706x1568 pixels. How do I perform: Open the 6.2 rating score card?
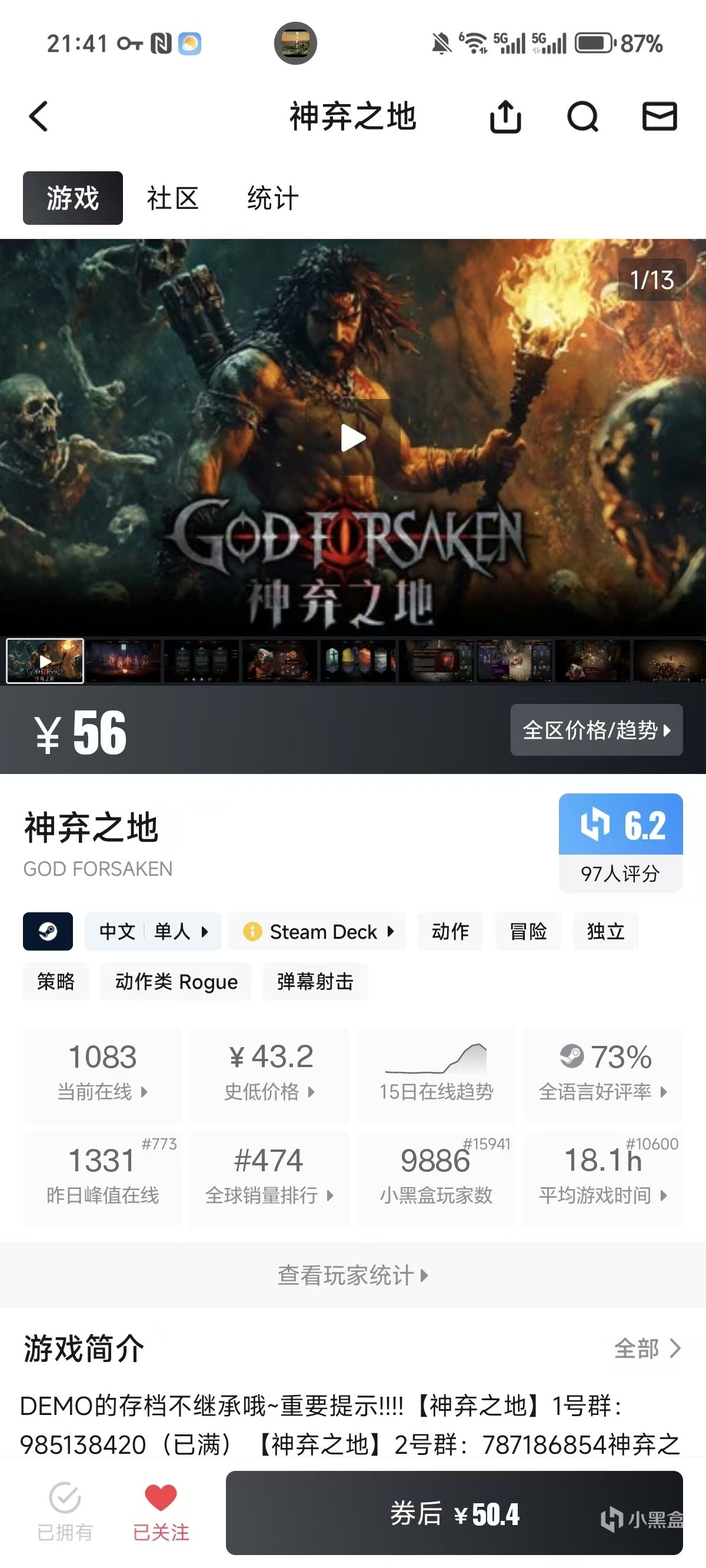click(x=620, y=842)
